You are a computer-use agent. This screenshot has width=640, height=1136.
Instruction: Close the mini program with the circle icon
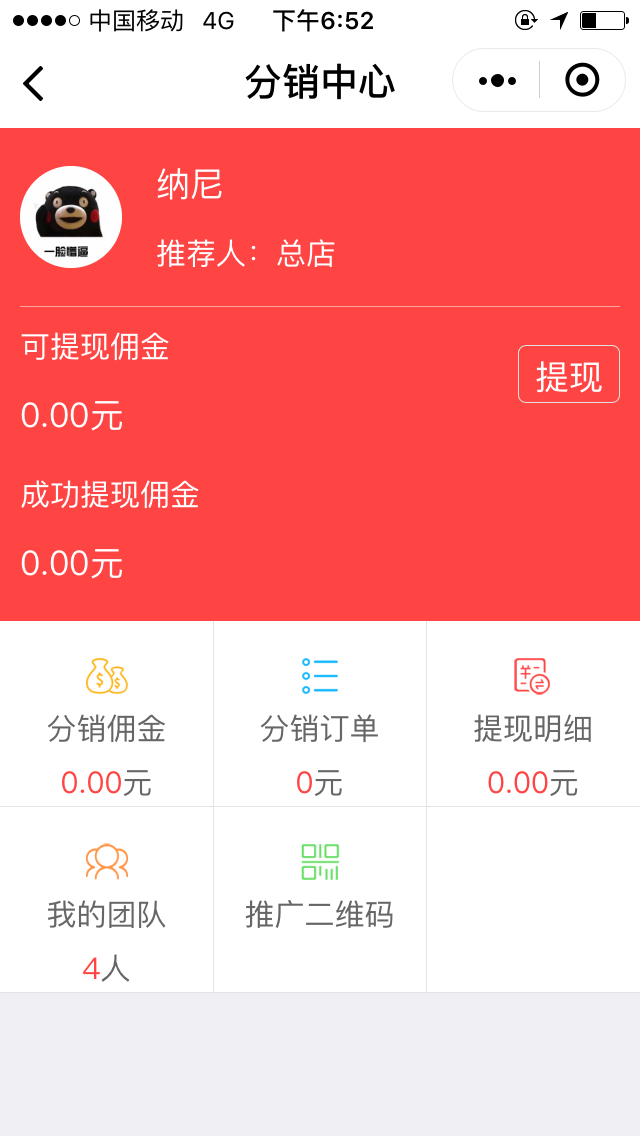click(x=582, y=81)
